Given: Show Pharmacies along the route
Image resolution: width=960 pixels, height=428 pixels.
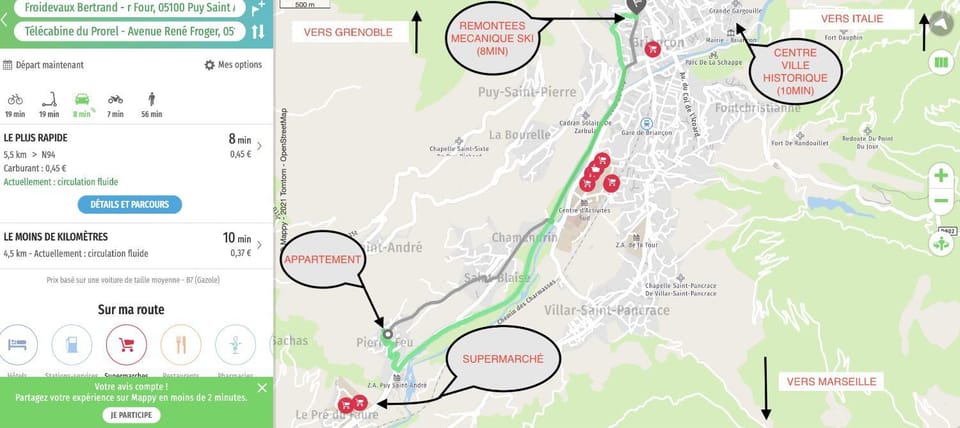Looking at the screenshot, I should (x=235, y=346).
